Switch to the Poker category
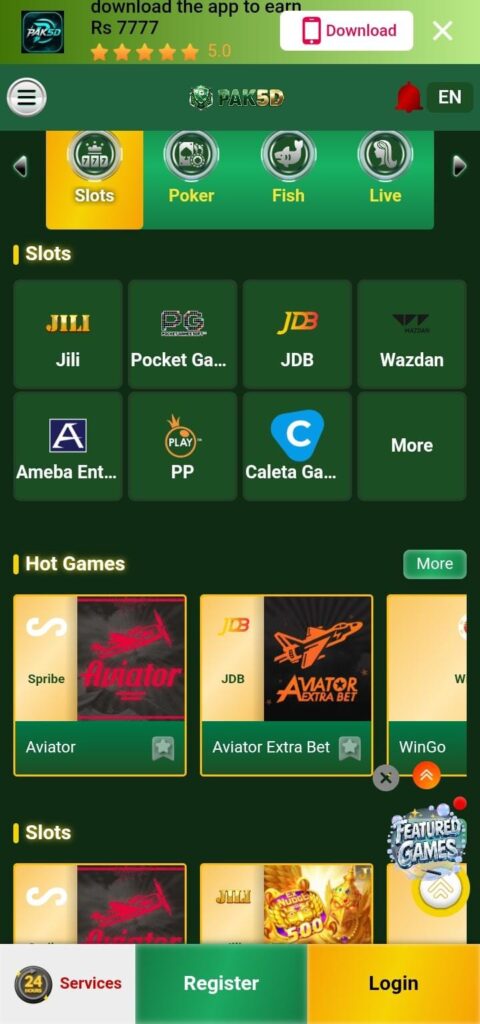Screen dimensions: 480x1024 tap(191, 180)
